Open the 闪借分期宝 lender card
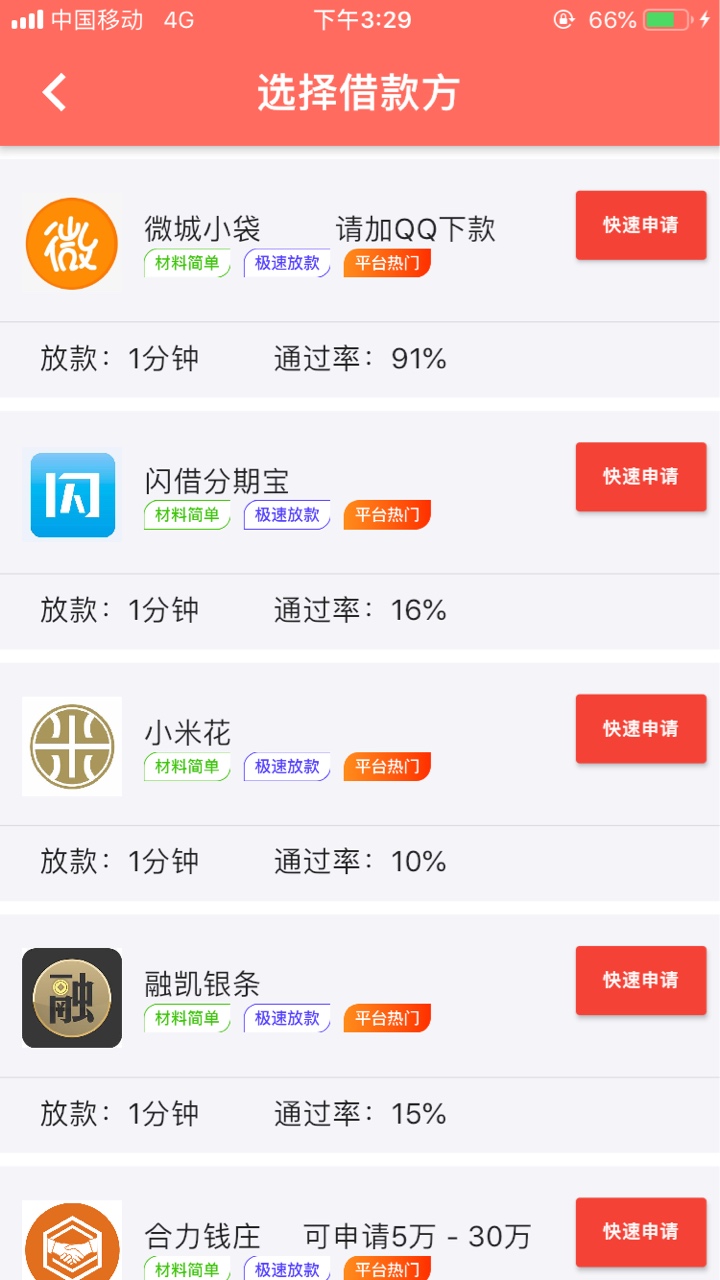Screen dimensions: 720x1280 coord(360,530)
